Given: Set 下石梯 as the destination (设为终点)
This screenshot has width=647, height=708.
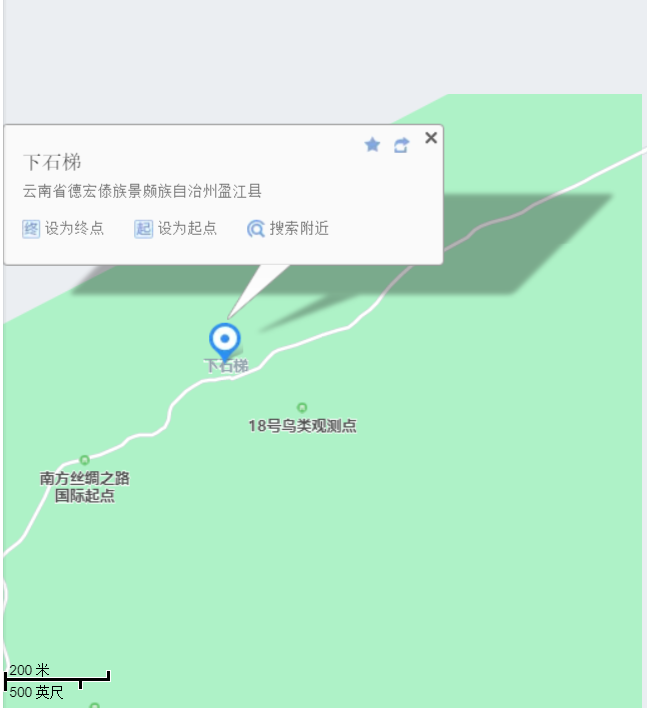Looking at the screenshot, I should [63, 228].
